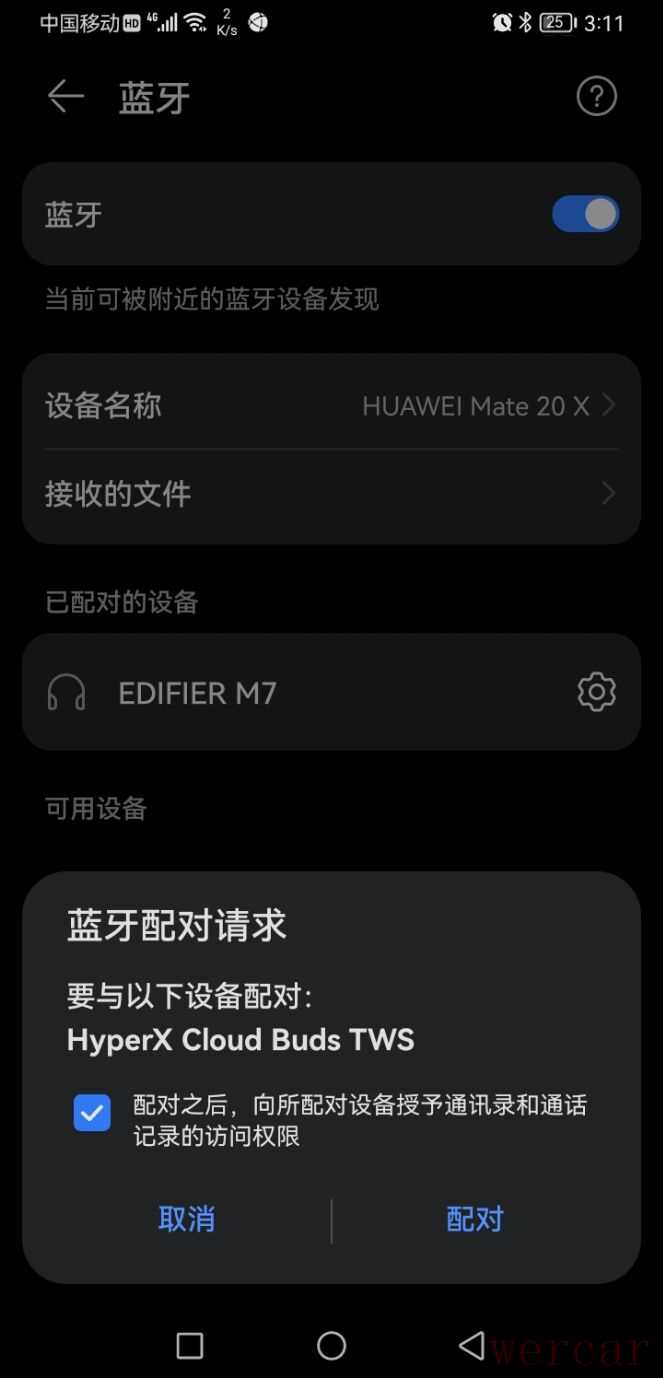This screenshot has height=1378, width=663.
Task: Show recent apps
Action: (x=190, y=1346)
